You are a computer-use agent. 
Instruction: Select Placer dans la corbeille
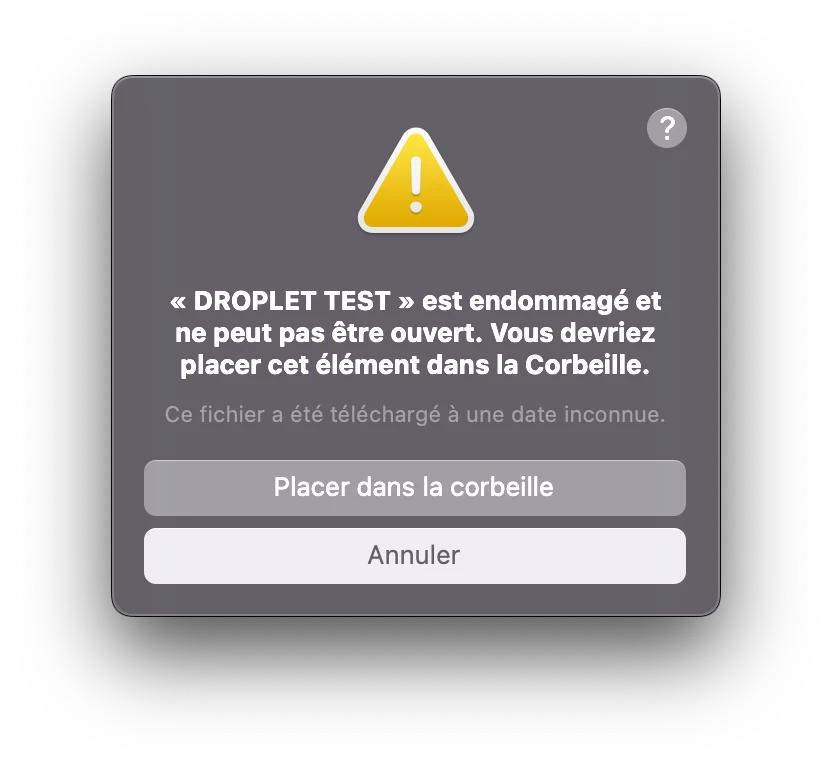click(414, 488)
